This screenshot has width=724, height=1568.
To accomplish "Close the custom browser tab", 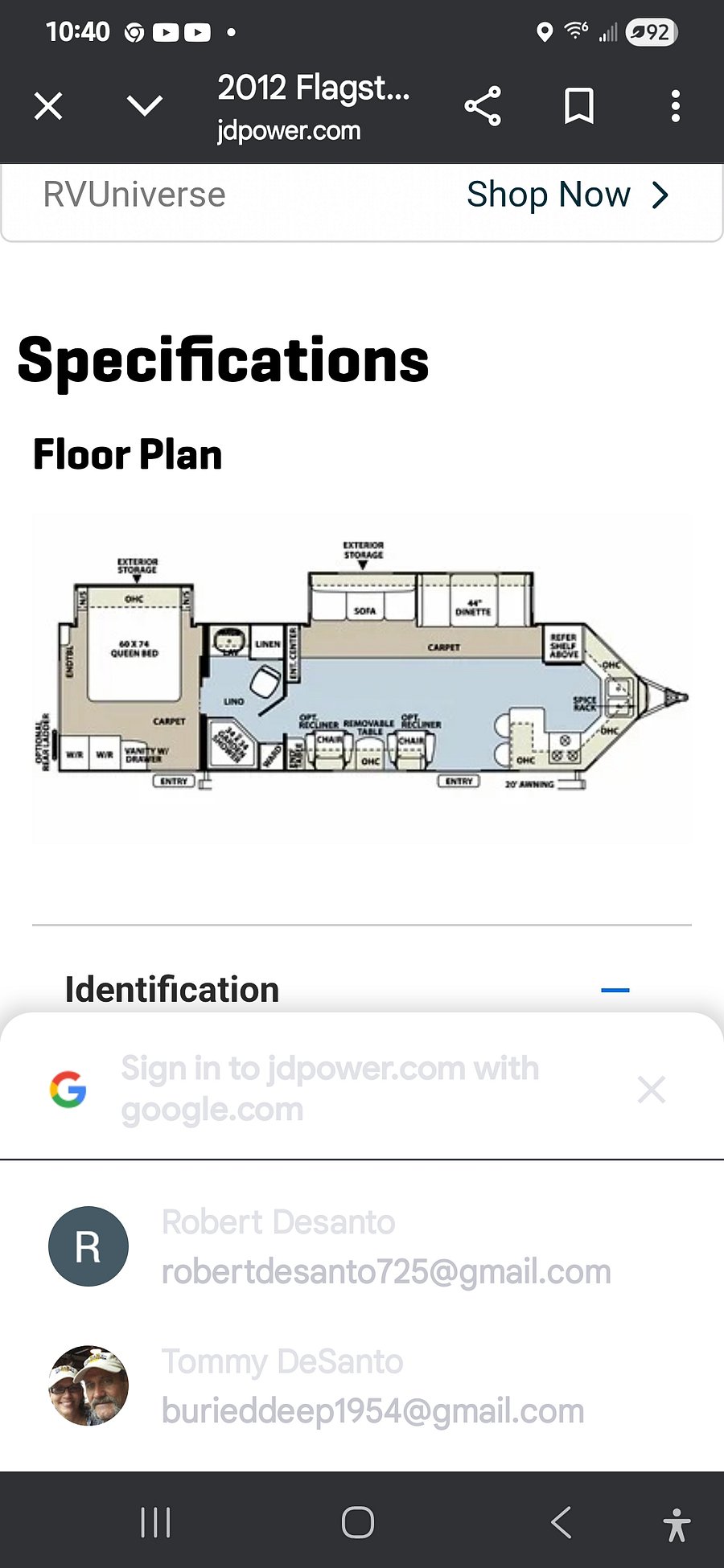I will [x=48, y=106].
